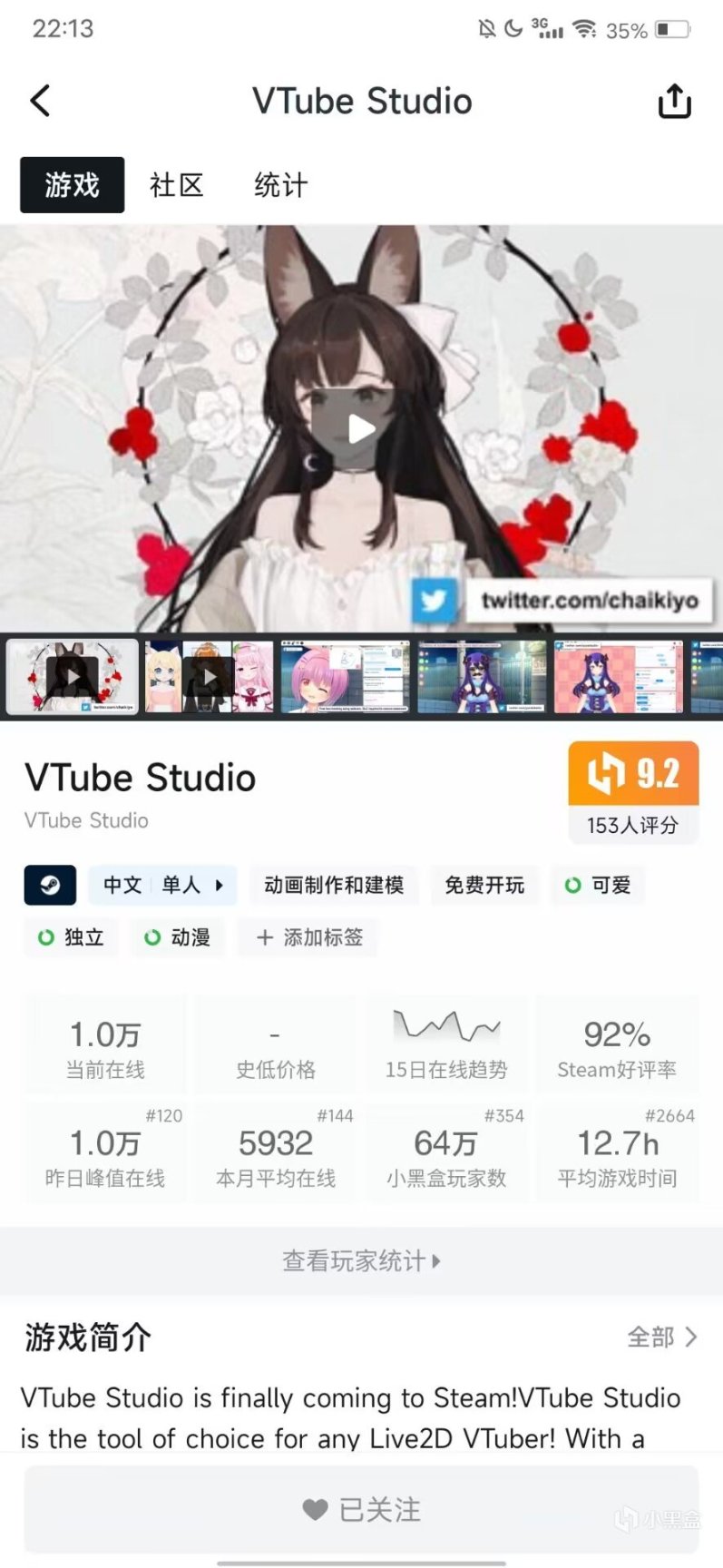
Task: Open 查看玩家统计 player statistics
Action: click(361, 1260)
